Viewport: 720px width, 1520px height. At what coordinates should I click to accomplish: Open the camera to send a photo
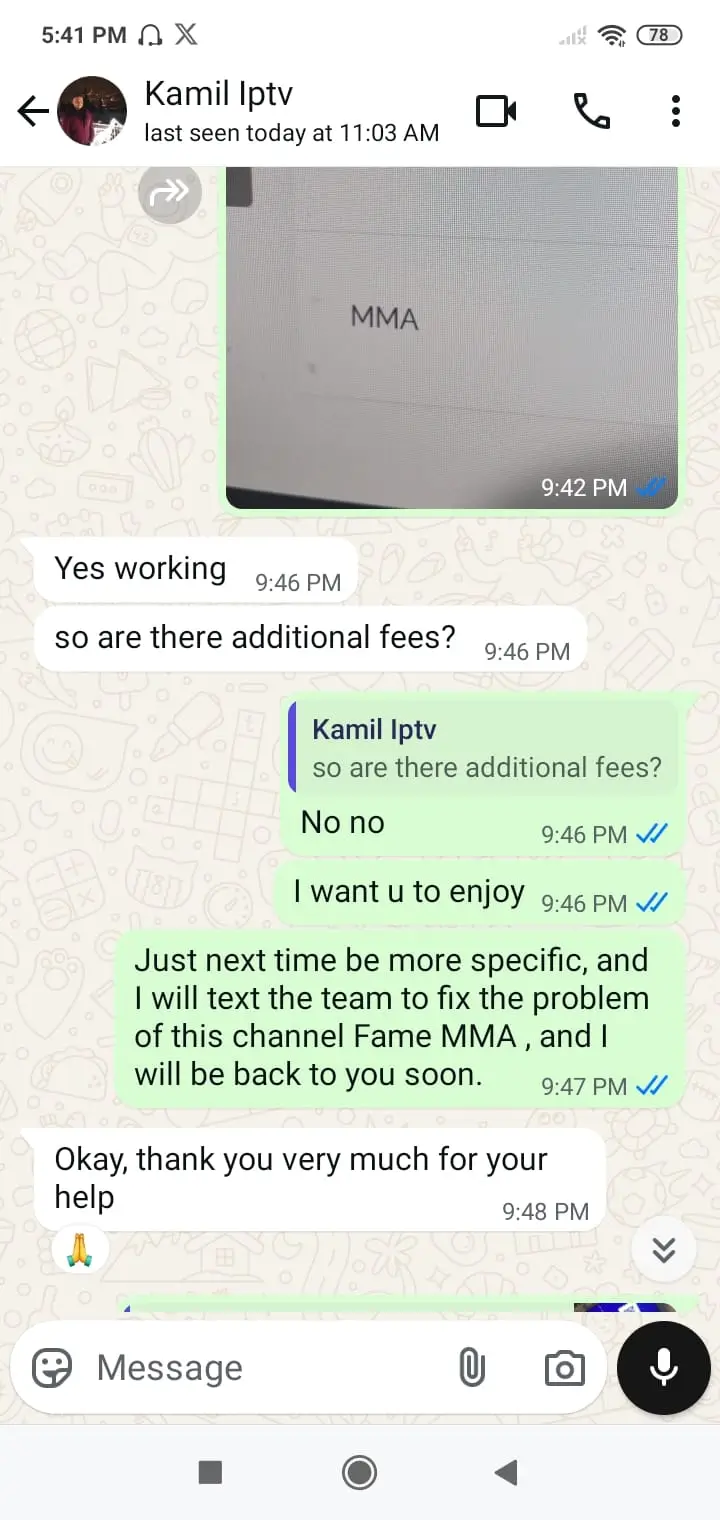(564, 1368)
